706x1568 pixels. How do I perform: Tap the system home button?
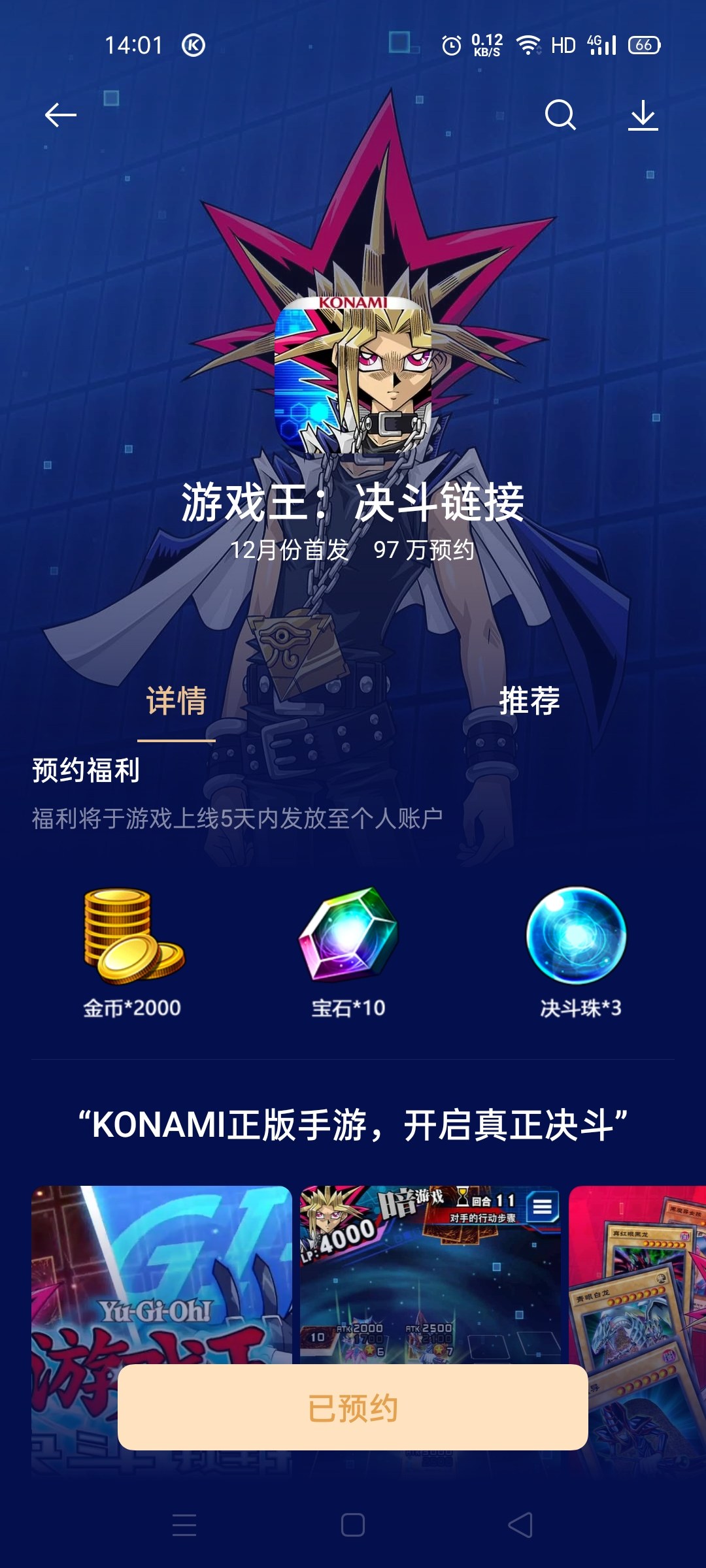pos(353,1526)
